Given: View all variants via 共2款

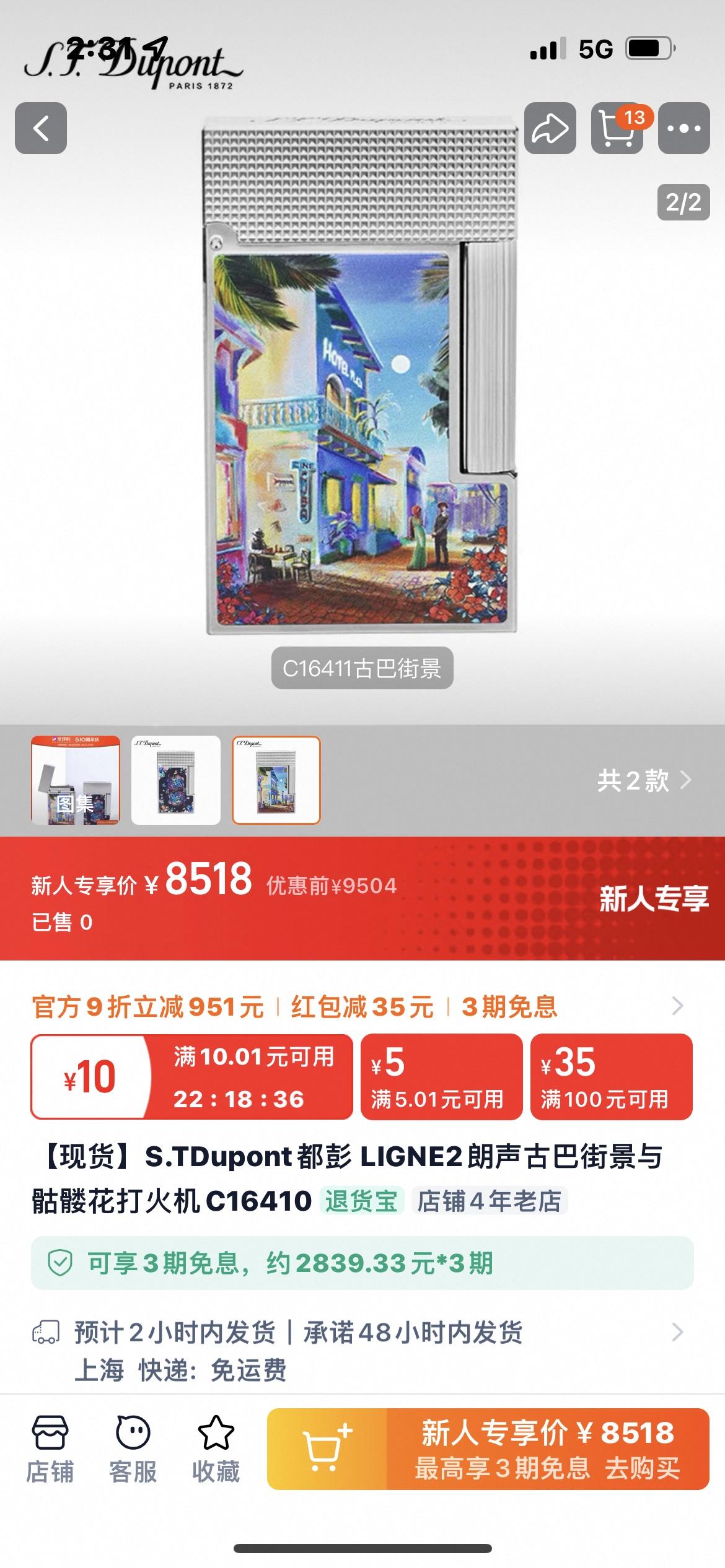Looking at the screenshot, I should 643,780.
